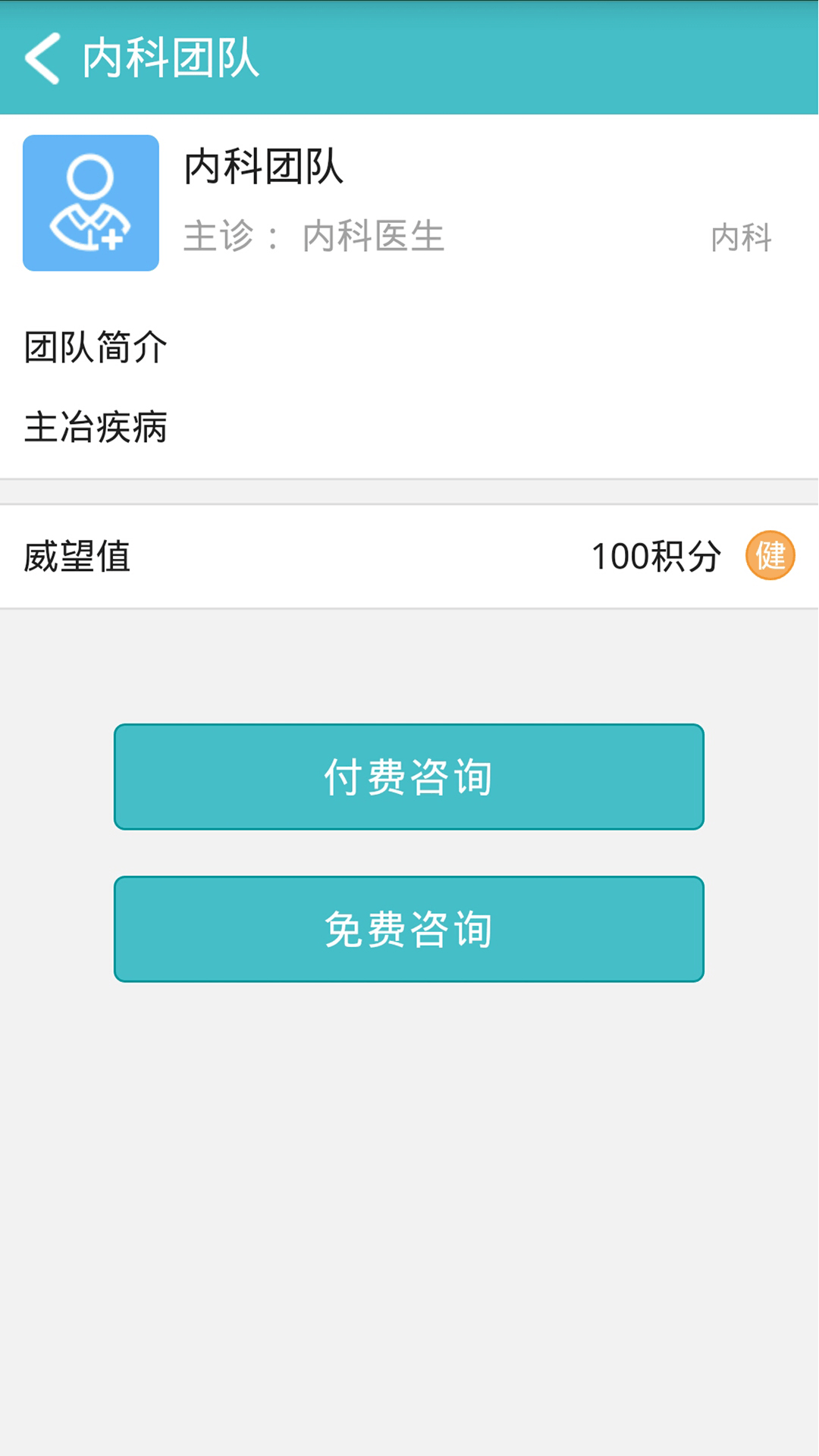Expand the 主冶疾病 diseases treated section
The image size is (819, 1456).
pyautogui.click(x=96, y=428)
